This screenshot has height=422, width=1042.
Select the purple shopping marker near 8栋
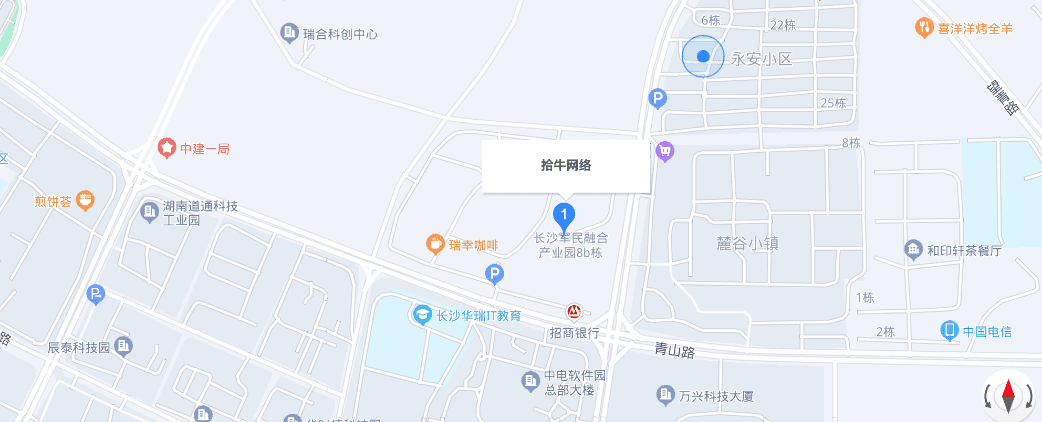(665, 151)
